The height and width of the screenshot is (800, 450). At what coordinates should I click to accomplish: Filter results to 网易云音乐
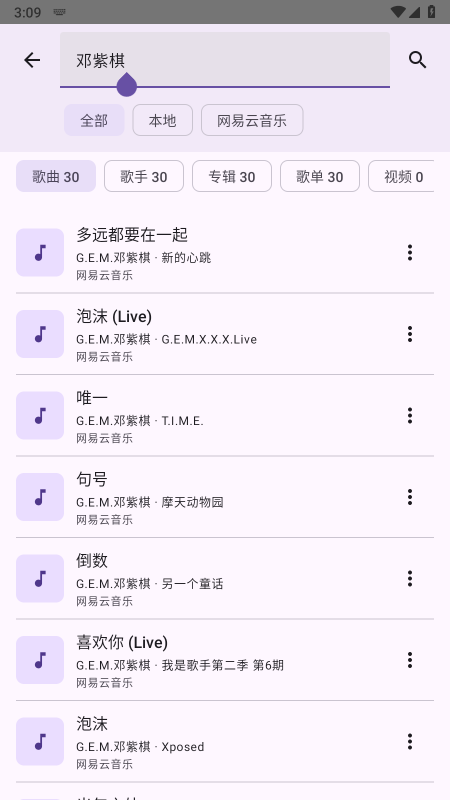252,120
